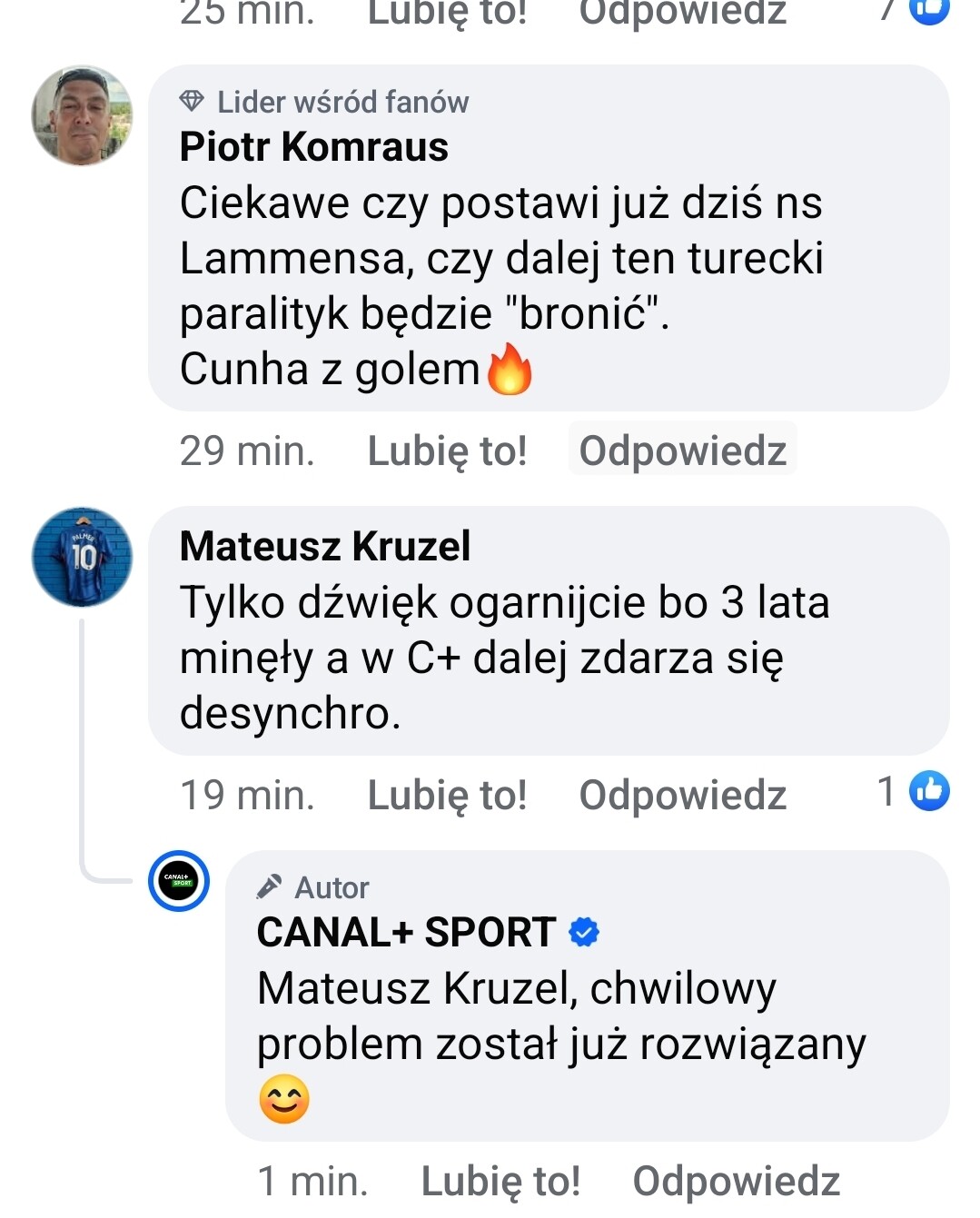Open CANAL+ SPORT page by name
The height and width of the screenshot is (1218, 980).
point(406,933)
